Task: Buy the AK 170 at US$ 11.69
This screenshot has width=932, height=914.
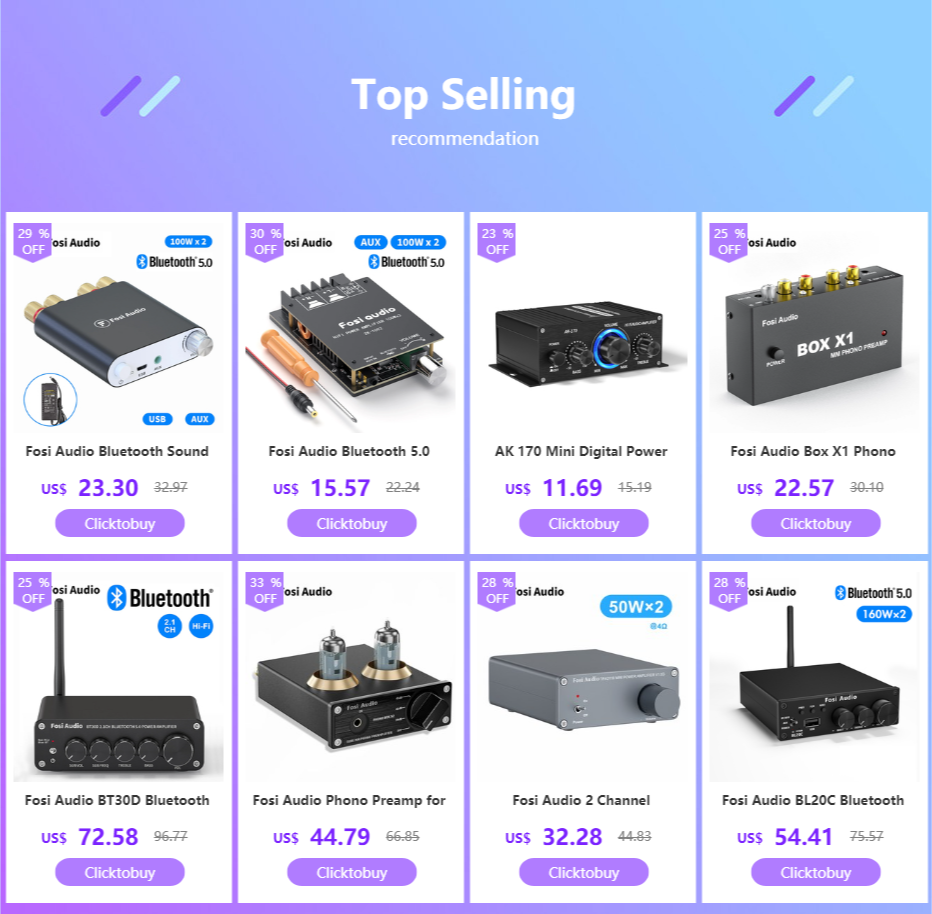Action: tap(583, 523)
